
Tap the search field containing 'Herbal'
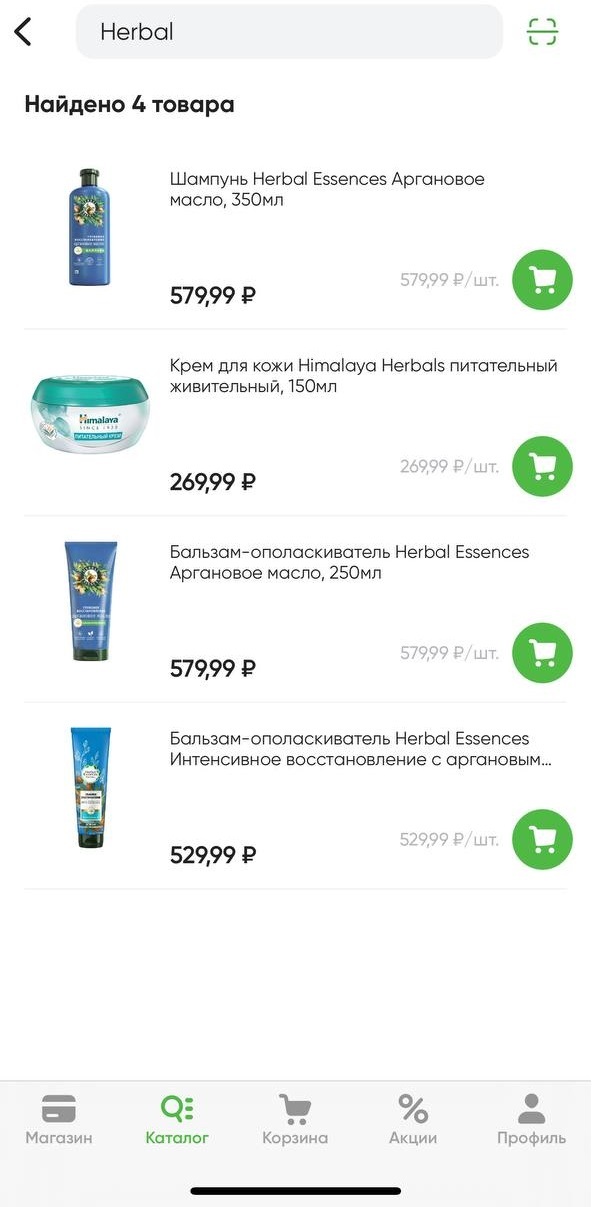289,32
